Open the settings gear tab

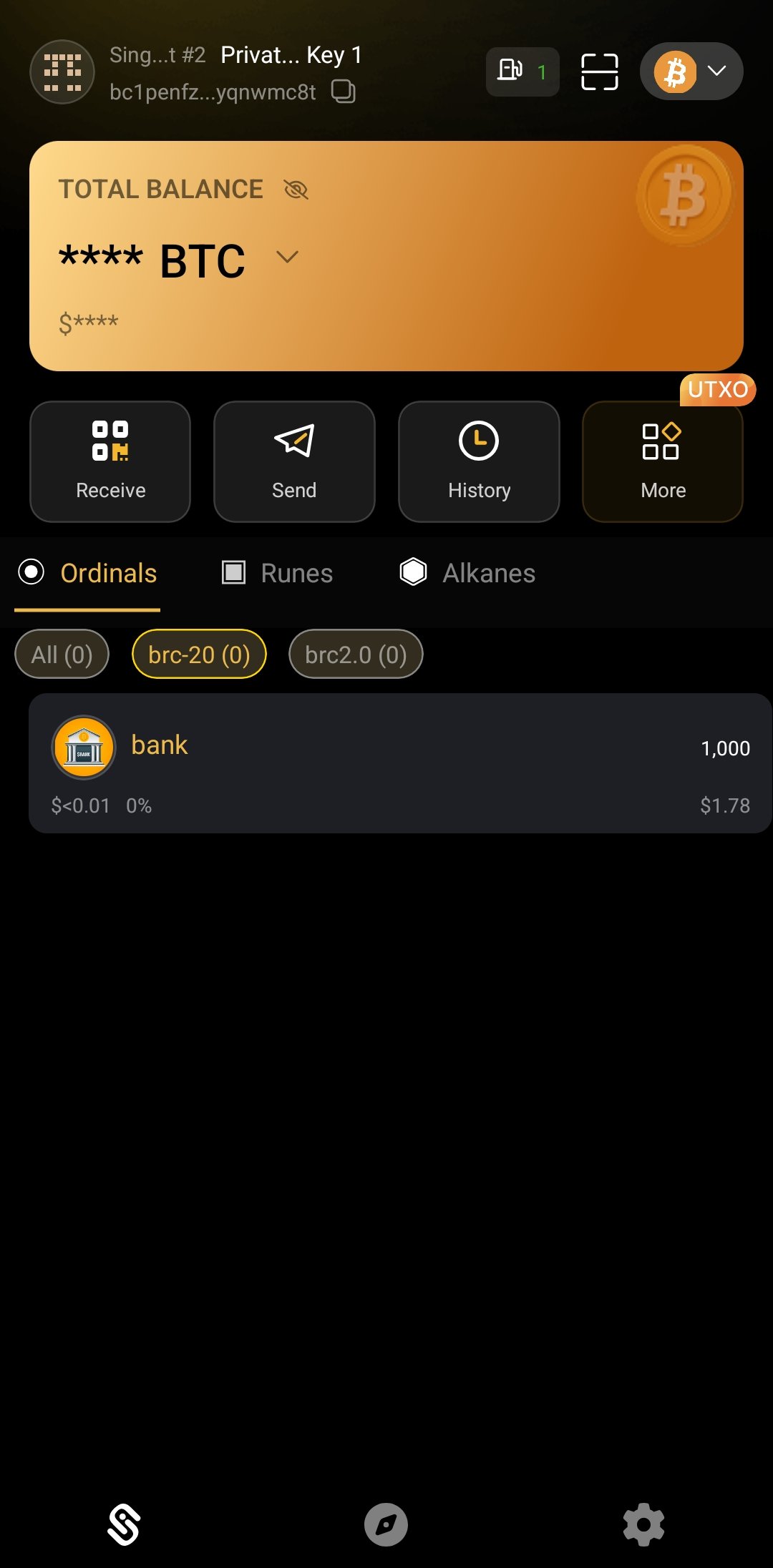tap(643, 1524)
